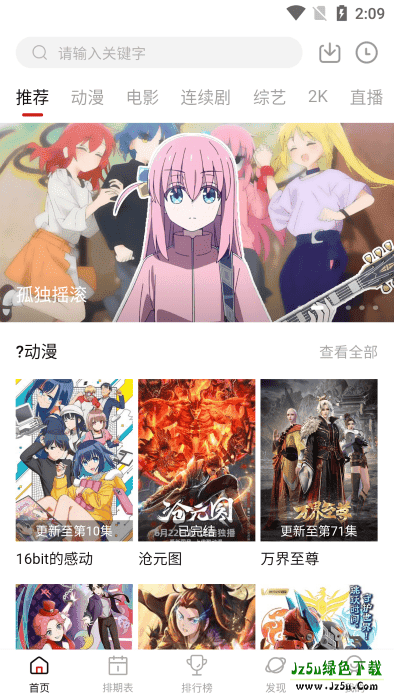Open the 孤独摇滚 banner
This screenshot has height=700, width=394.
click(197, 222)
